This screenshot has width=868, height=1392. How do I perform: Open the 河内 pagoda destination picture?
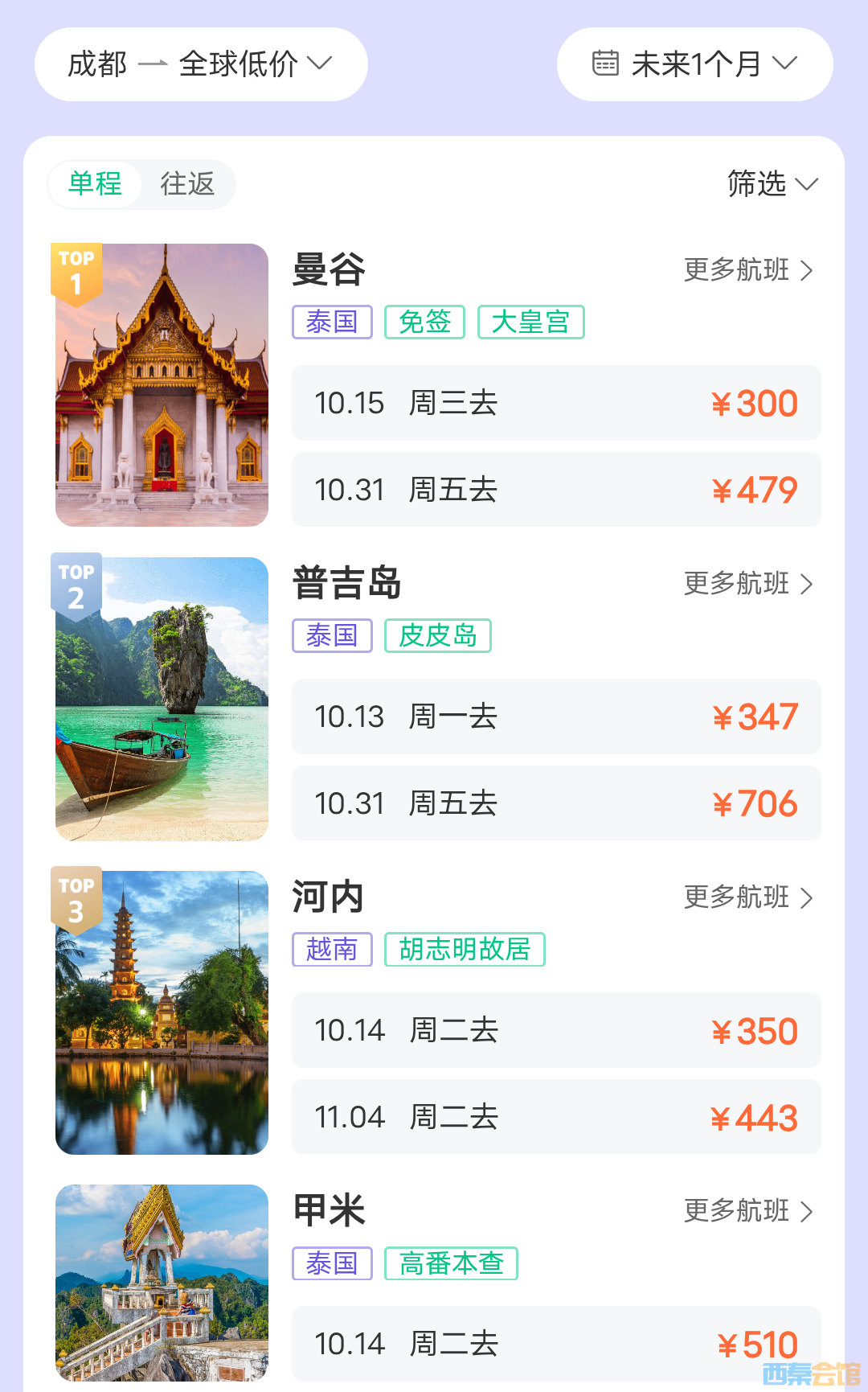coord(162,1012)
